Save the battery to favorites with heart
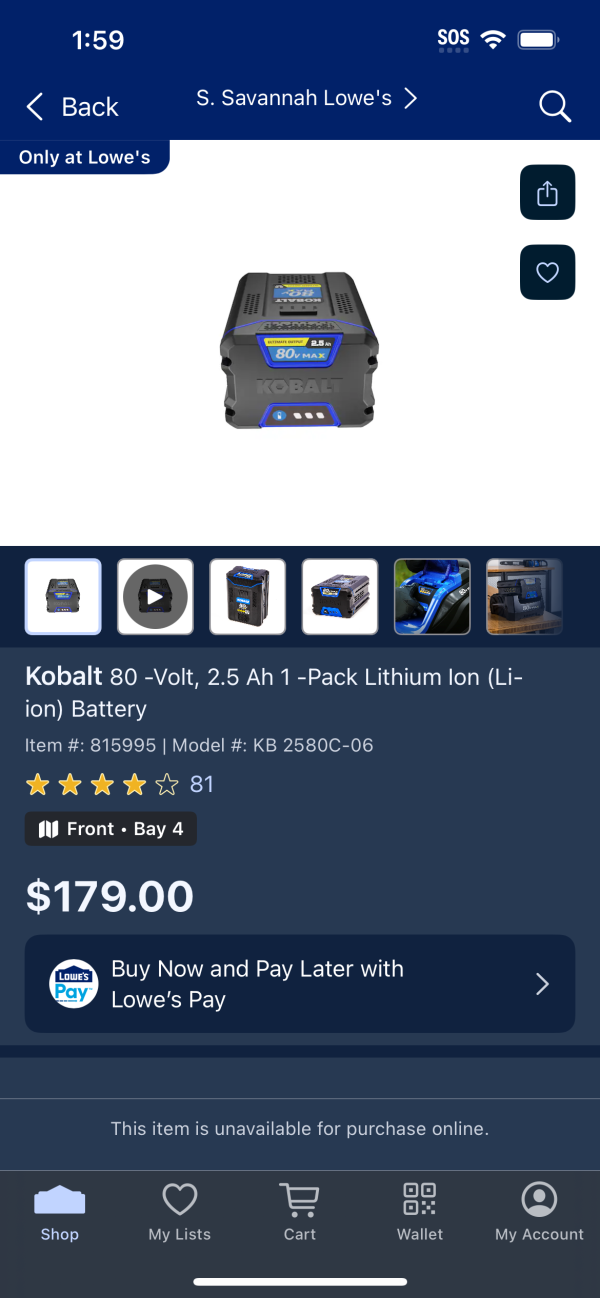Viewport: 600px width, 1298px height. (547, 272)
